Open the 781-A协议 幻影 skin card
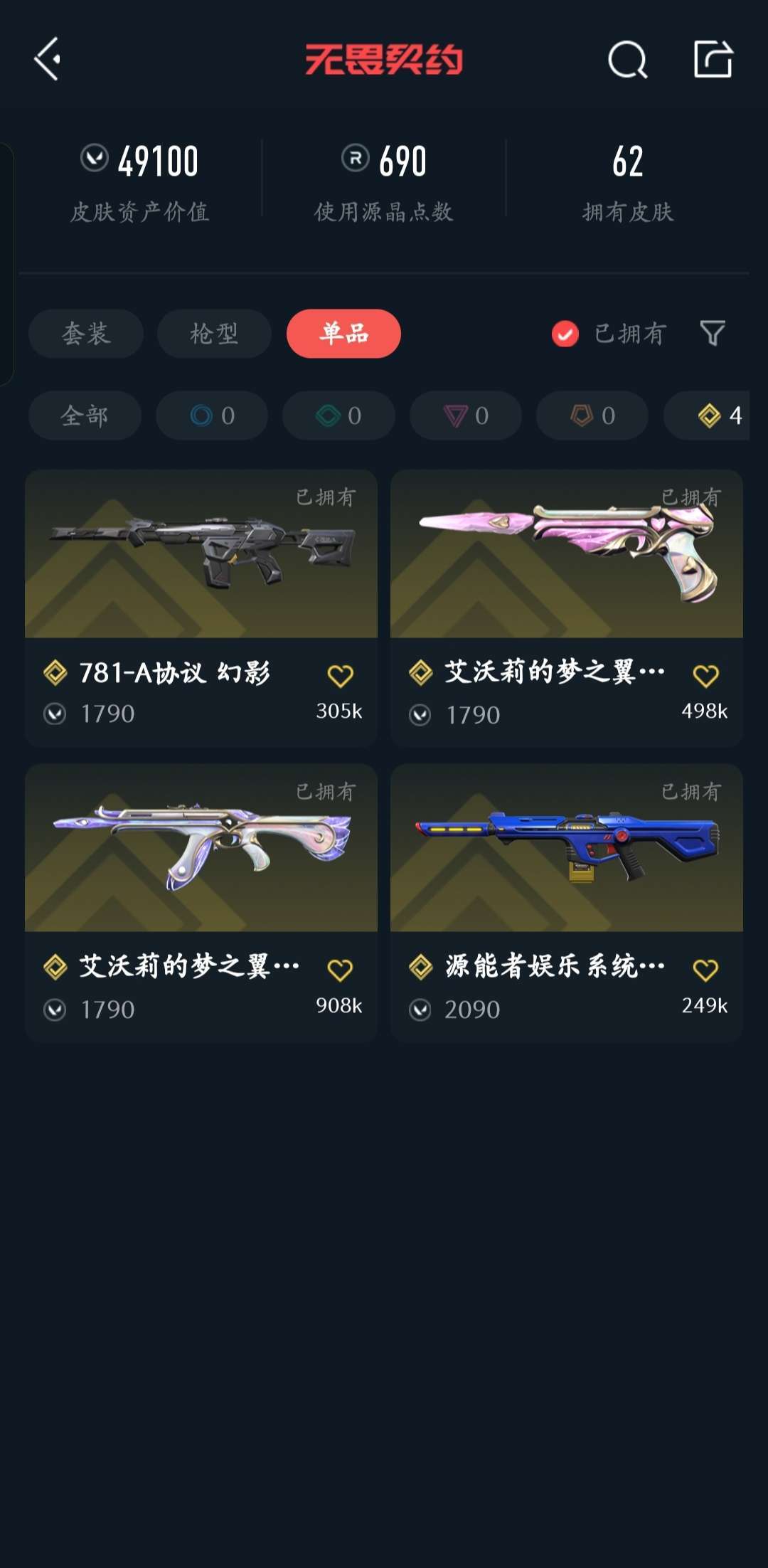The image size is (768, 1568). (201, 608)
